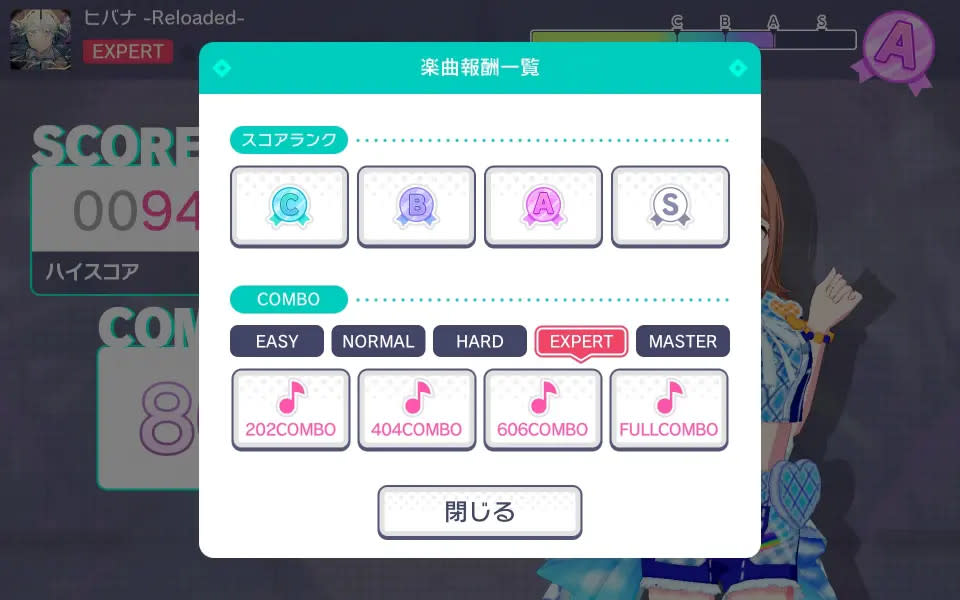Open the score rank A reward tile
The image size is (960, 600).
coord(543,206)
